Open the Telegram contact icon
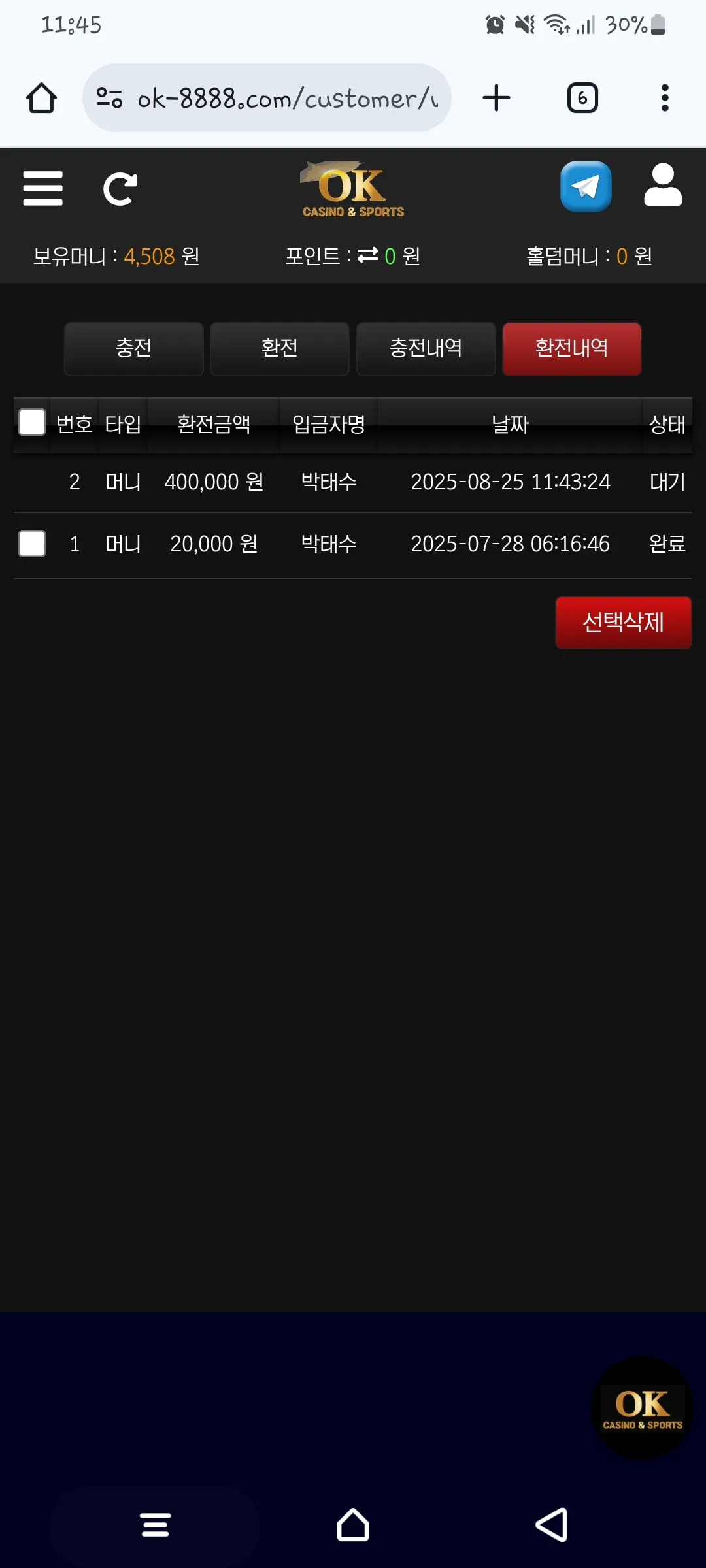 tap(586, 186)
